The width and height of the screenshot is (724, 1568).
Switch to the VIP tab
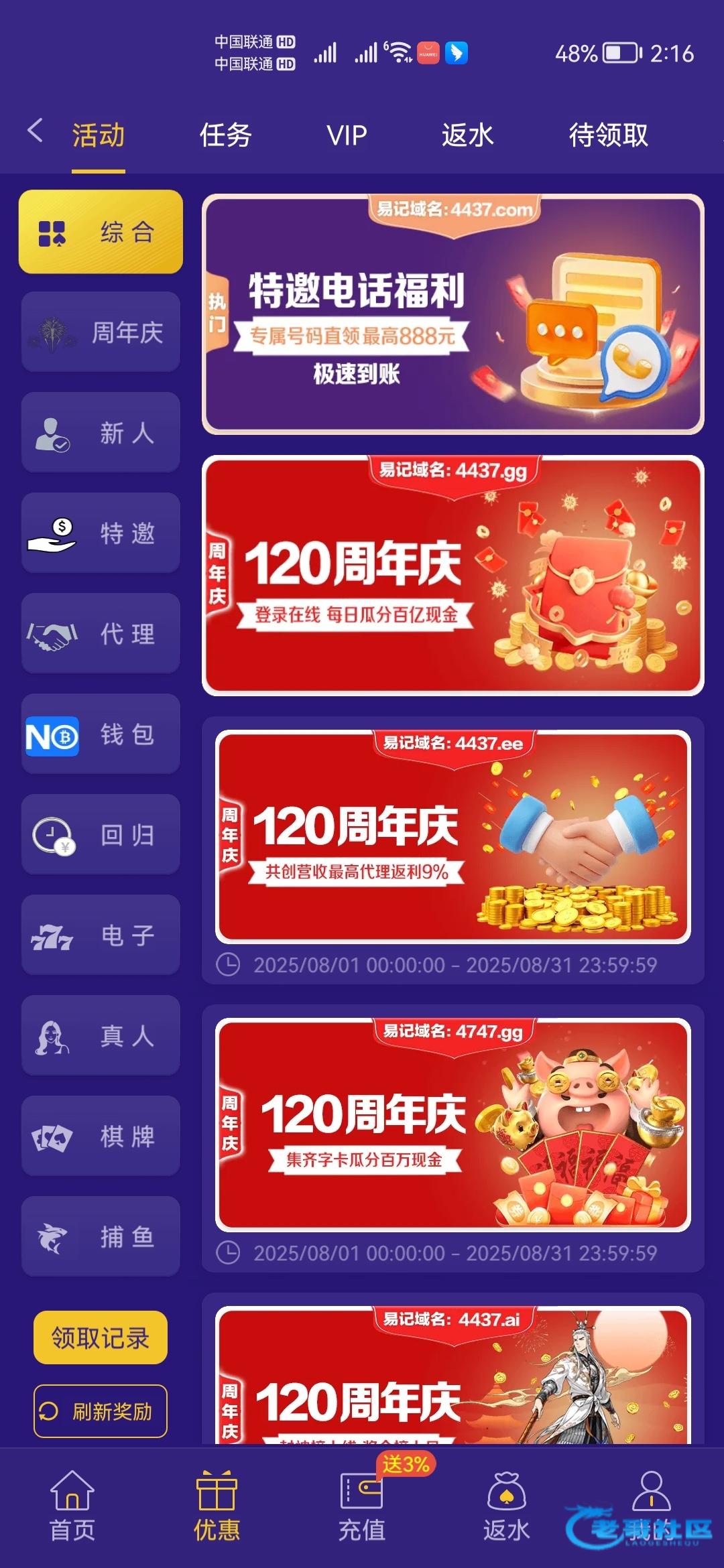[347, 135]
